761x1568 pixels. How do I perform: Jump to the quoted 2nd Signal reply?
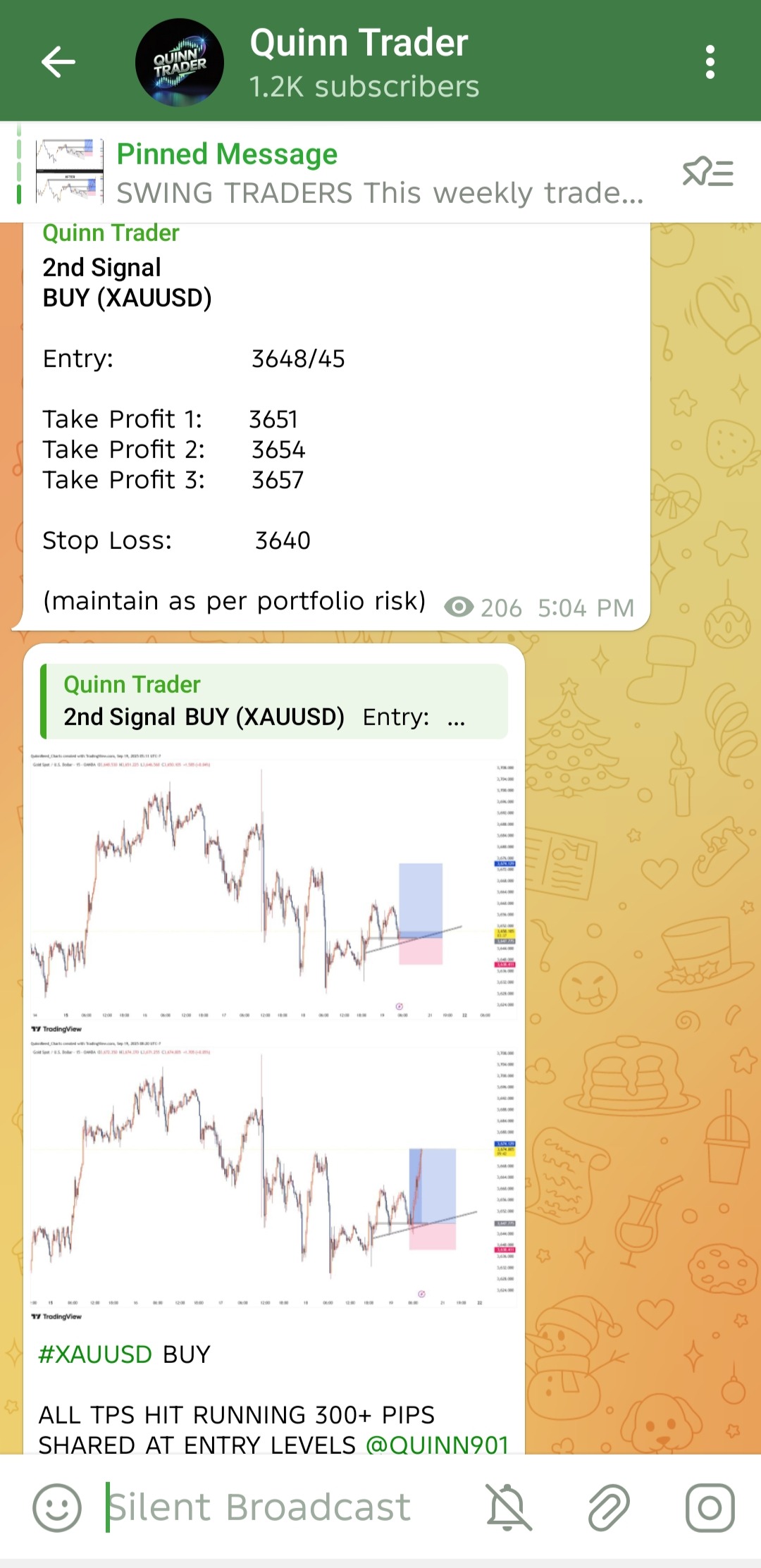(x=275, y=701)
